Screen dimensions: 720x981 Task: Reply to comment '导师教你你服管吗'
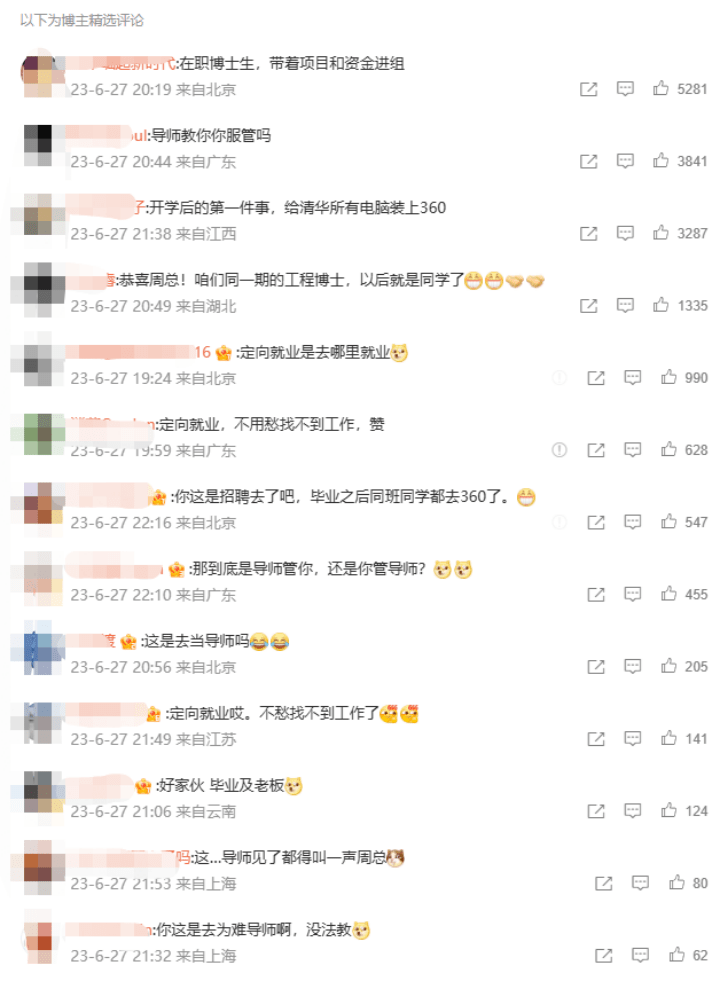click(x=625, y=161)
